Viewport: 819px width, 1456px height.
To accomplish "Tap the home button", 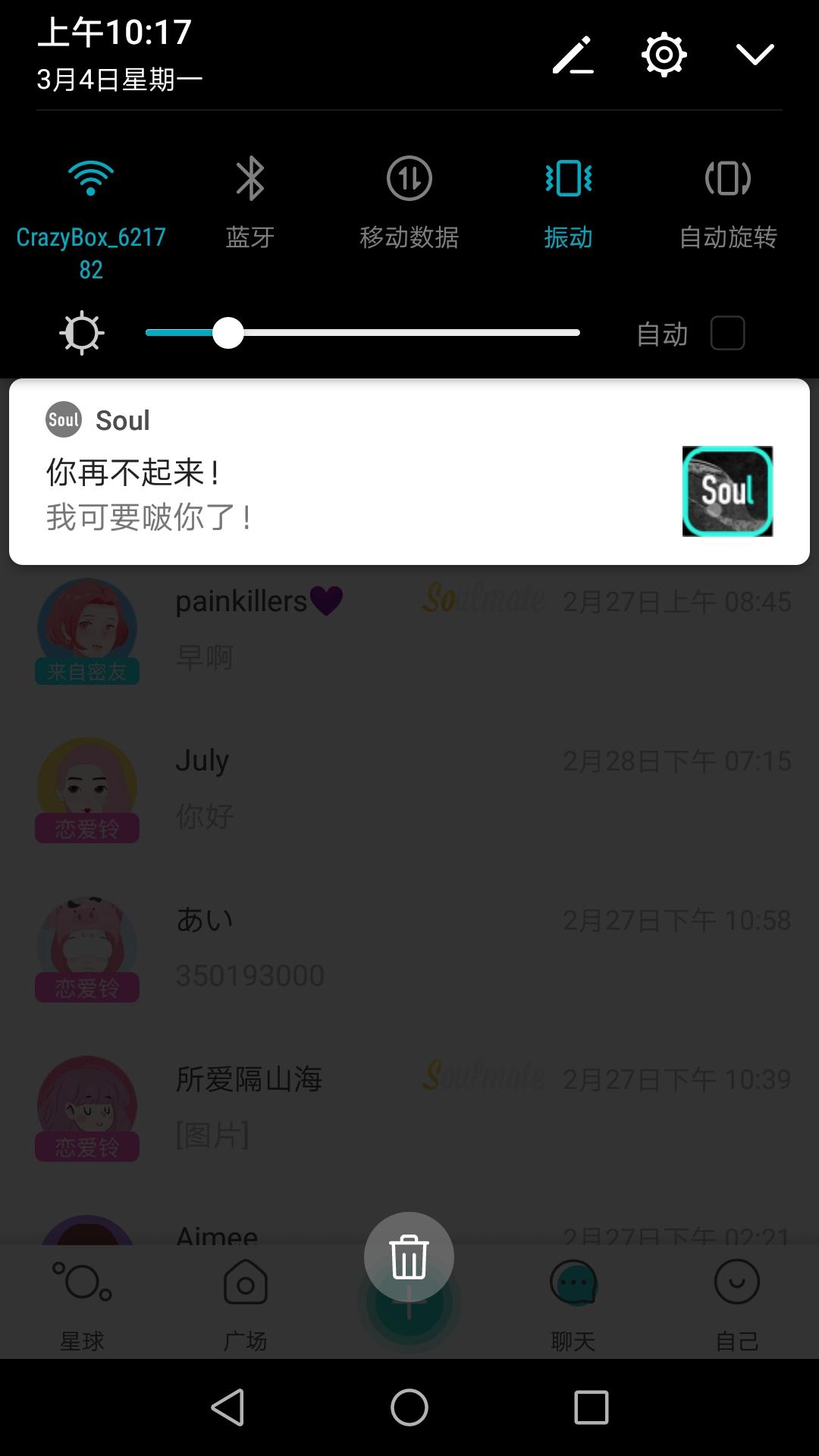I will 409,1407.
